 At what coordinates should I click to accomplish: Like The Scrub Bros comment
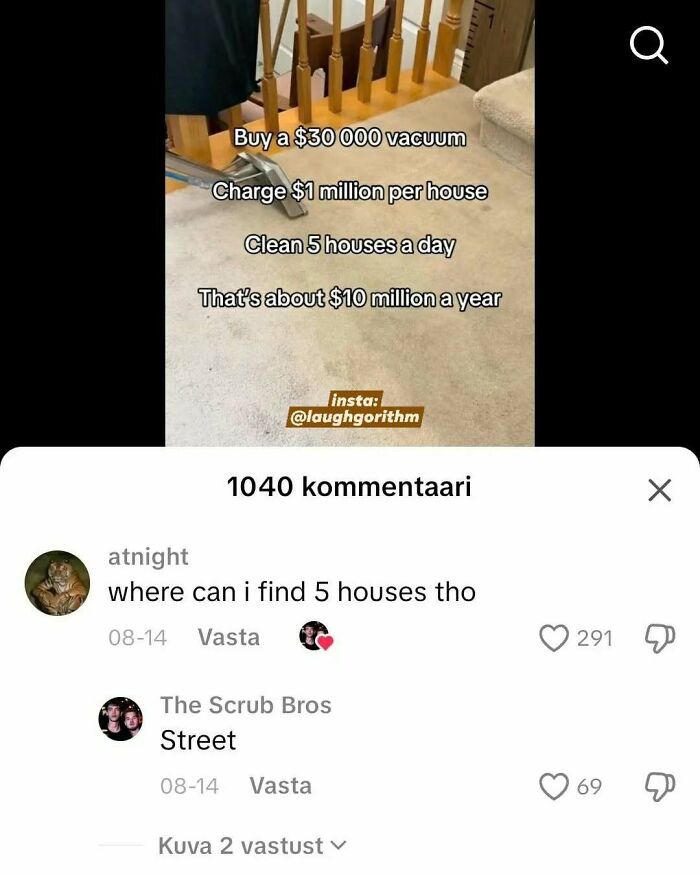(554, 787)
